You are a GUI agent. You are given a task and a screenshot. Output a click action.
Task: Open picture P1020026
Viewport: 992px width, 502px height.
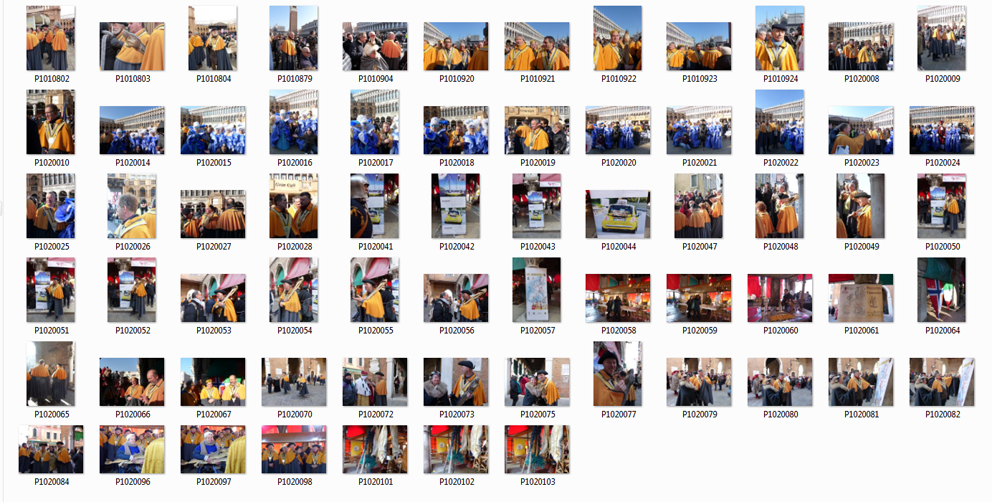point(131,206)
